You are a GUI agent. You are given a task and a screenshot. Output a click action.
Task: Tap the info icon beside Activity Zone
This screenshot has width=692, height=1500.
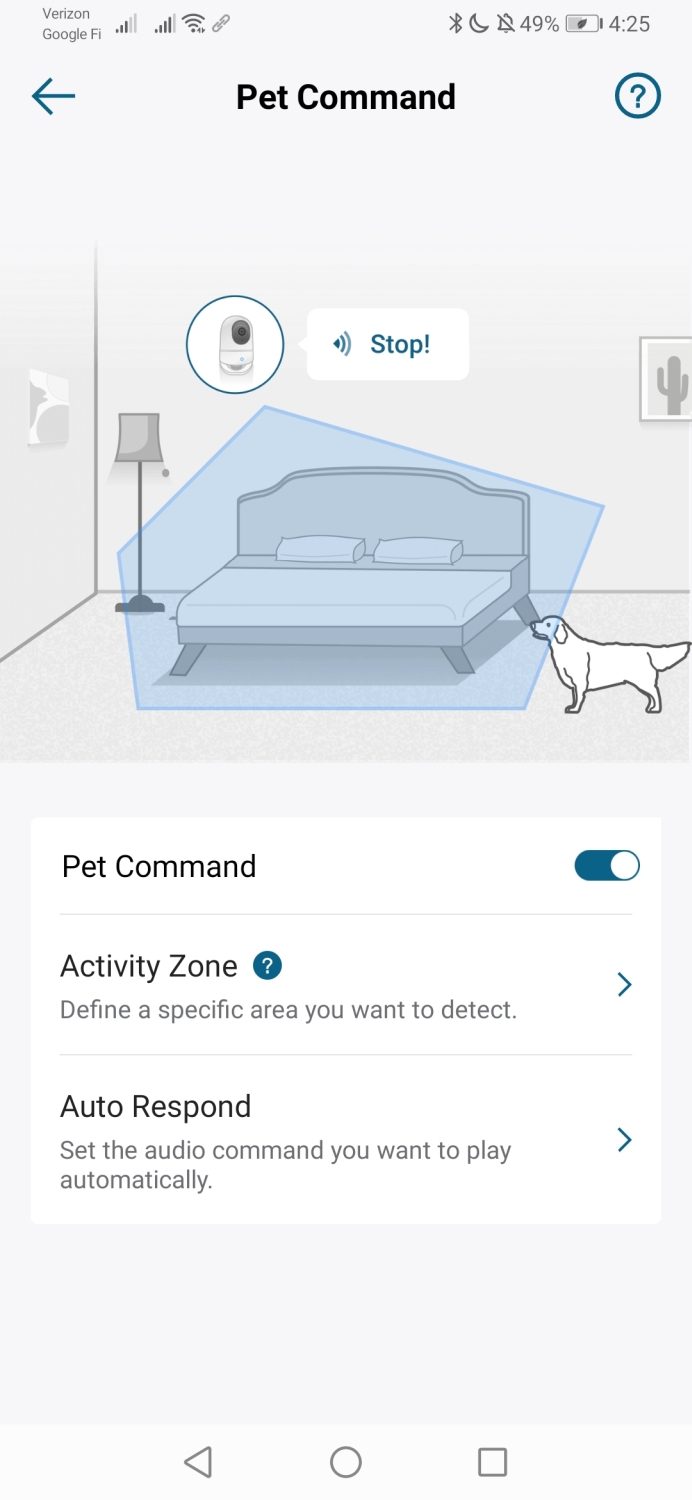coord(267,966)
